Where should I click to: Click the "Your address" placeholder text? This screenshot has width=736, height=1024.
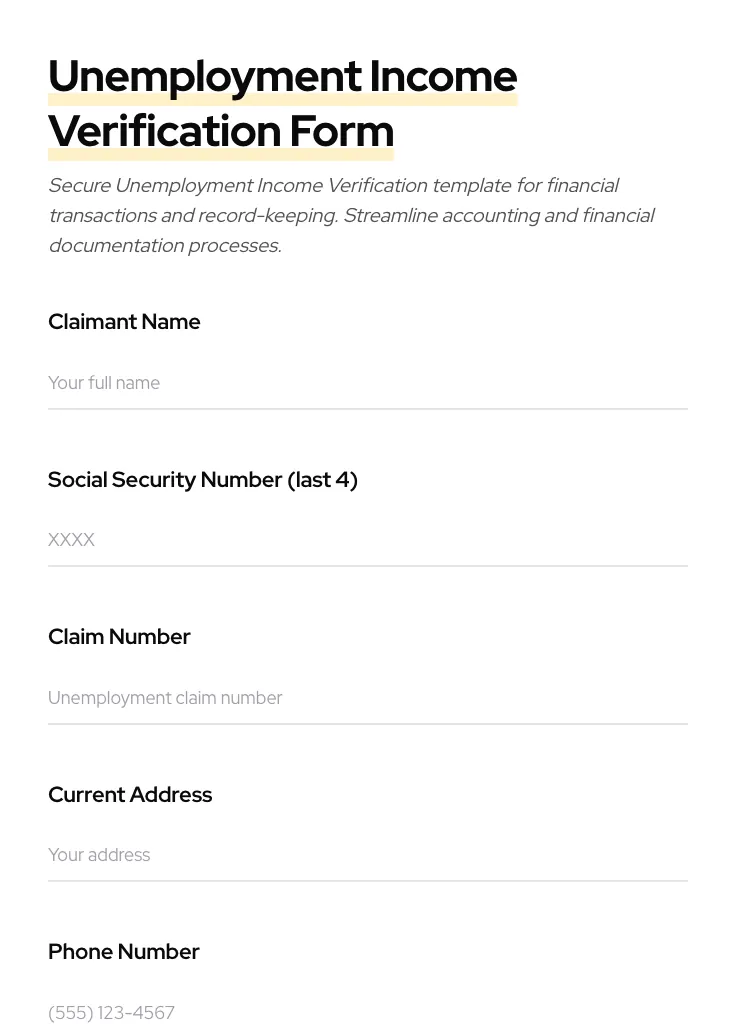click(99, 855)
